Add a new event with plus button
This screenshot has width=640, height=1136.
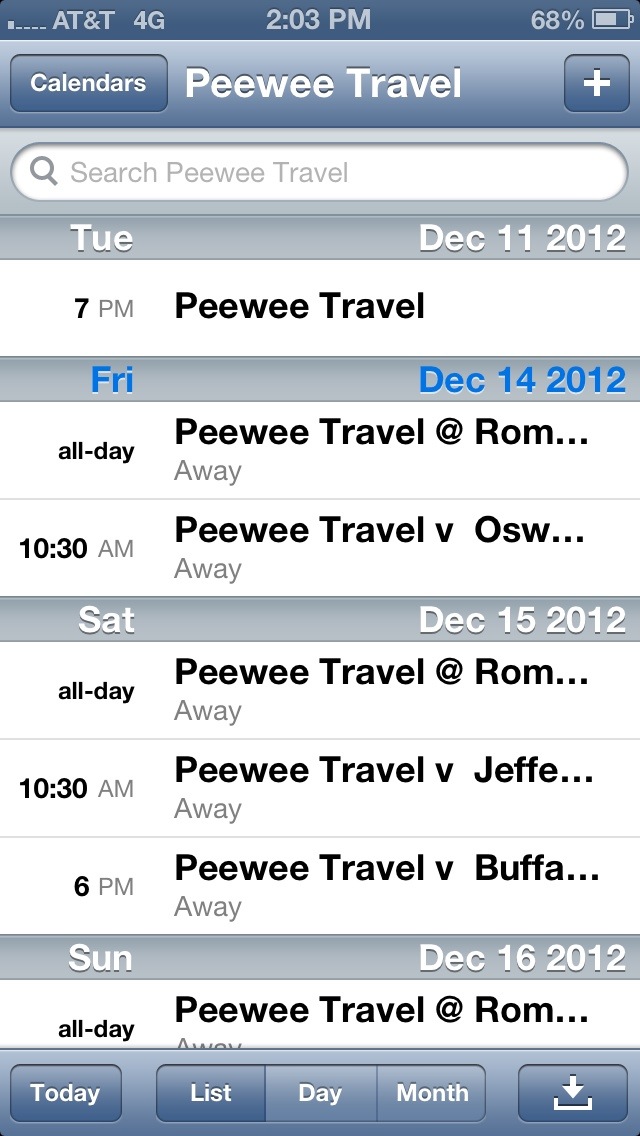click(597, 83)
